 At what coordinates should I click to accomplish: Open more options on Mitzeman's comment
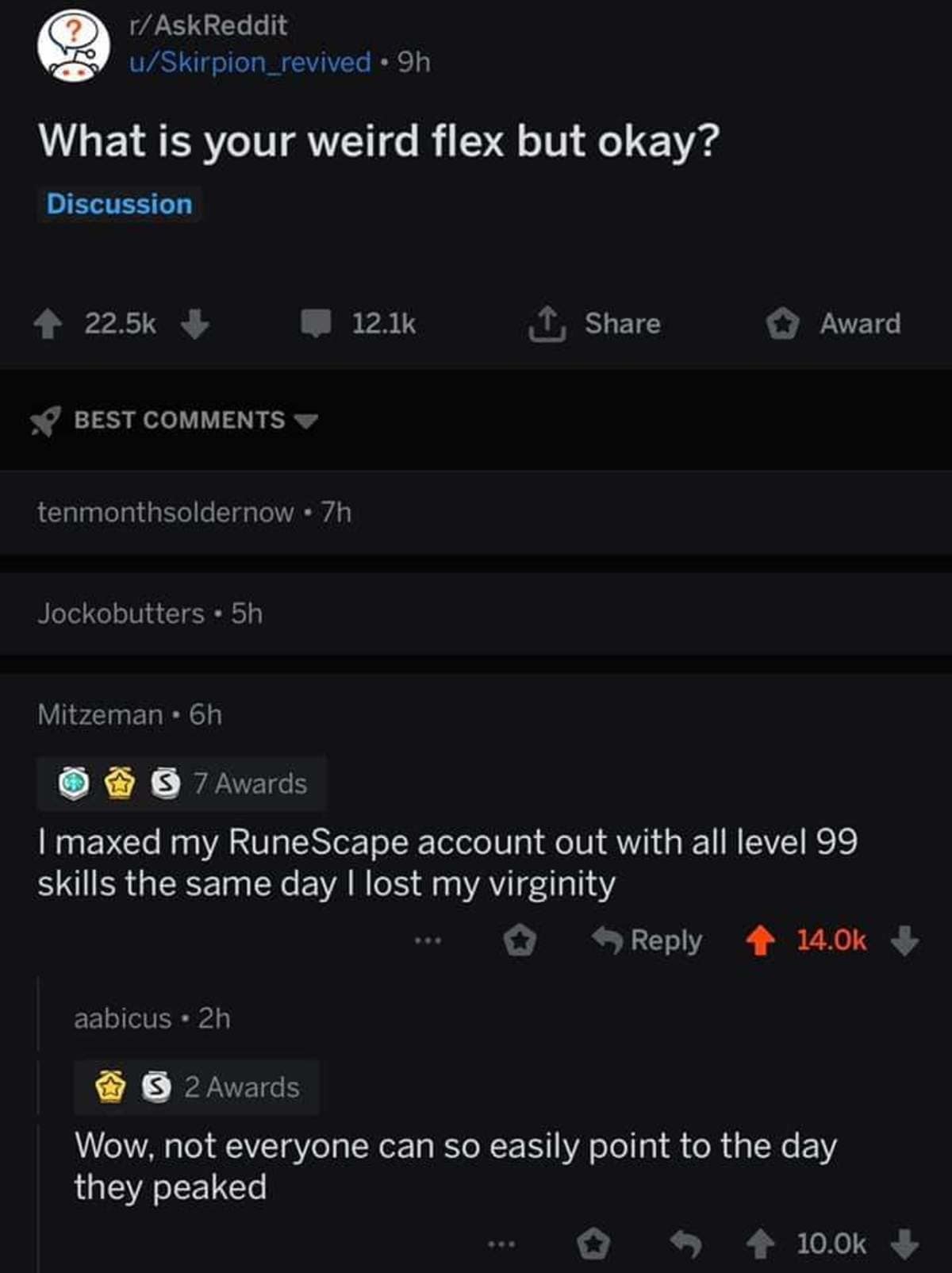(x=426, y=941)
